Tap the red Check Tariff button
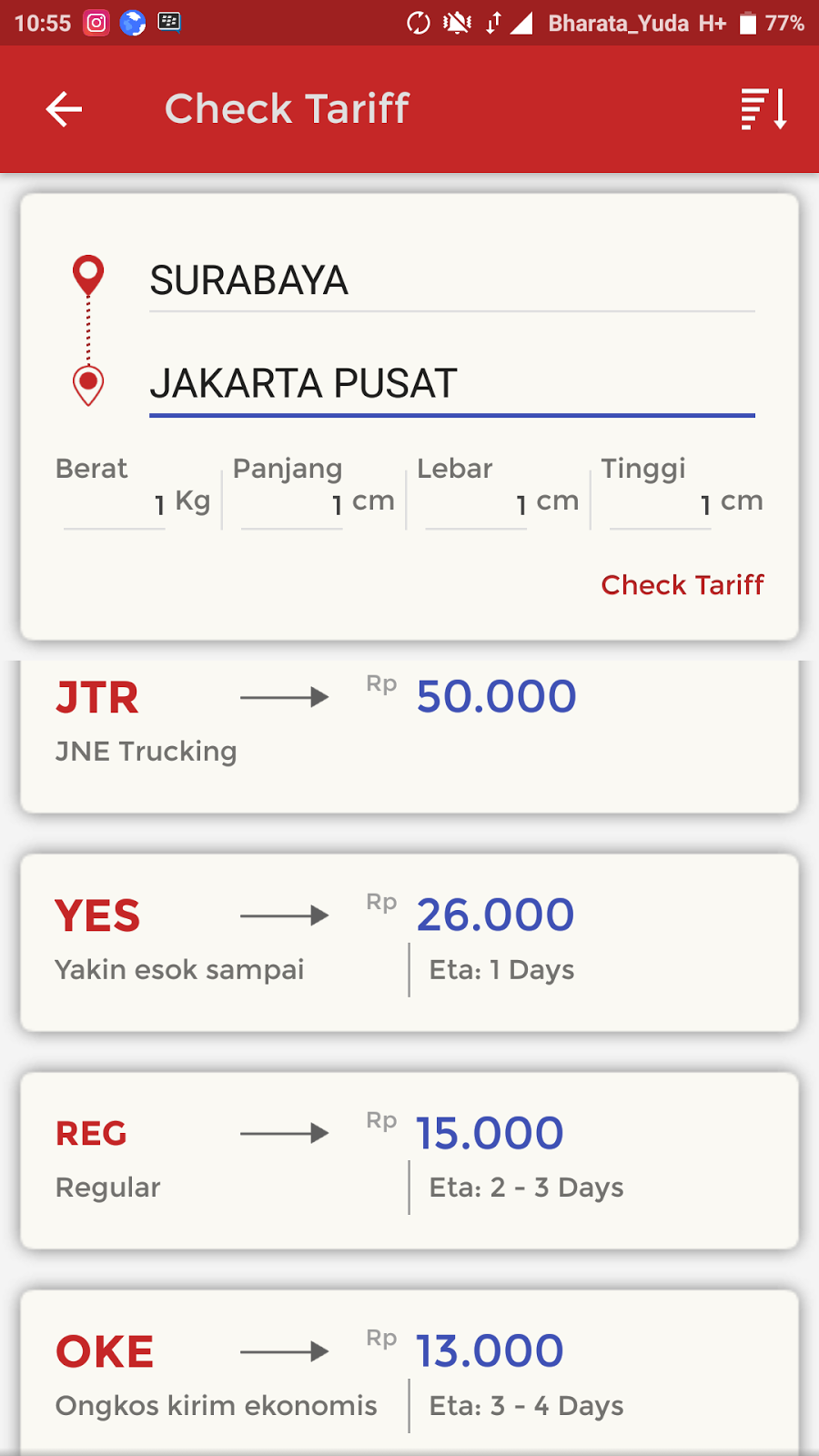819x1456 pixels. 682,585
